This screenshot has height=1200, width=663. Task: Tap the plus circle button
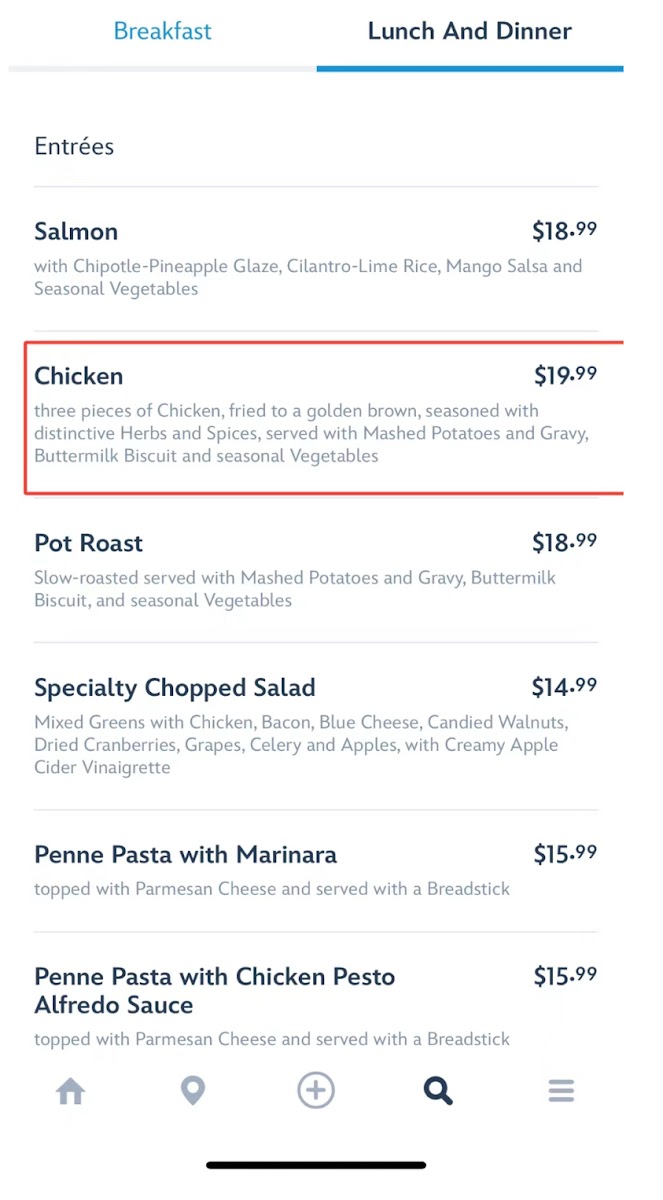coord(315,1090)
